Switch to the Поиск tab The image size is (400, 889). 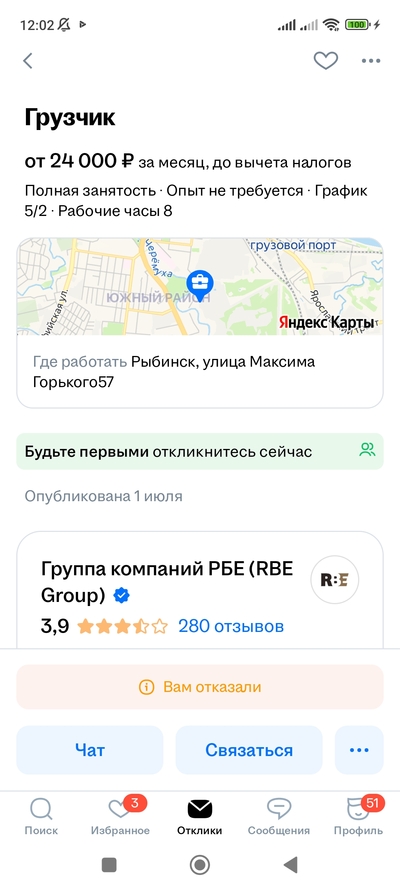(x=41, y=816)
